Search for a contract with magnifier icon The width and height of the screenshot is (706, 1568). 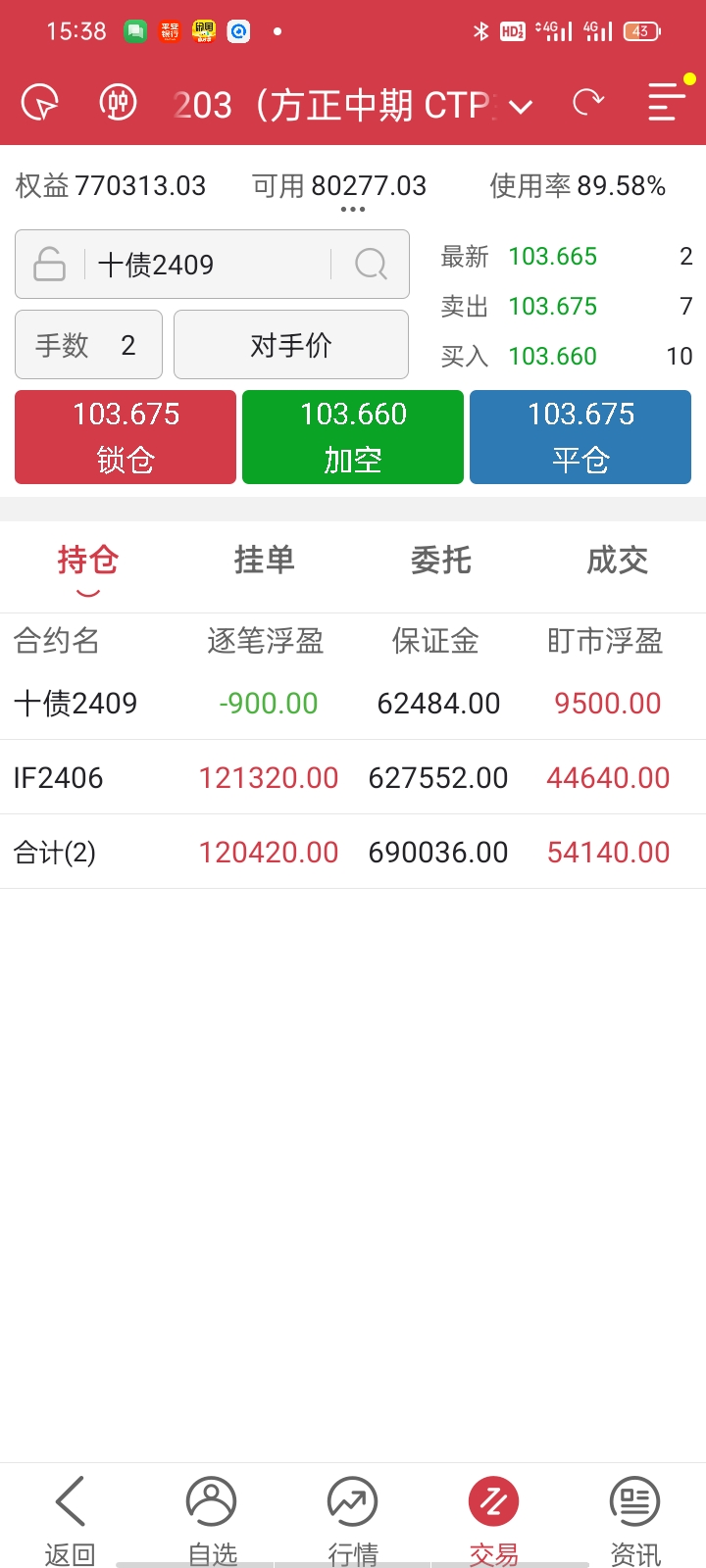coord(371,264)
